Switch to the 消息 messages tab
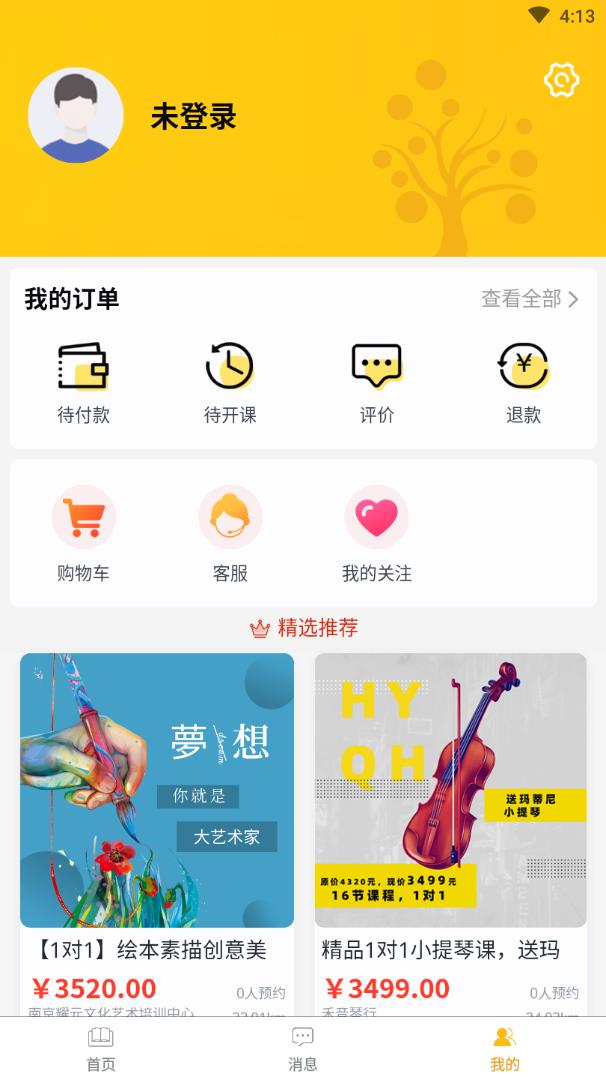The width and height of the screenshot is (606, 1080). tap(303, 1048)
